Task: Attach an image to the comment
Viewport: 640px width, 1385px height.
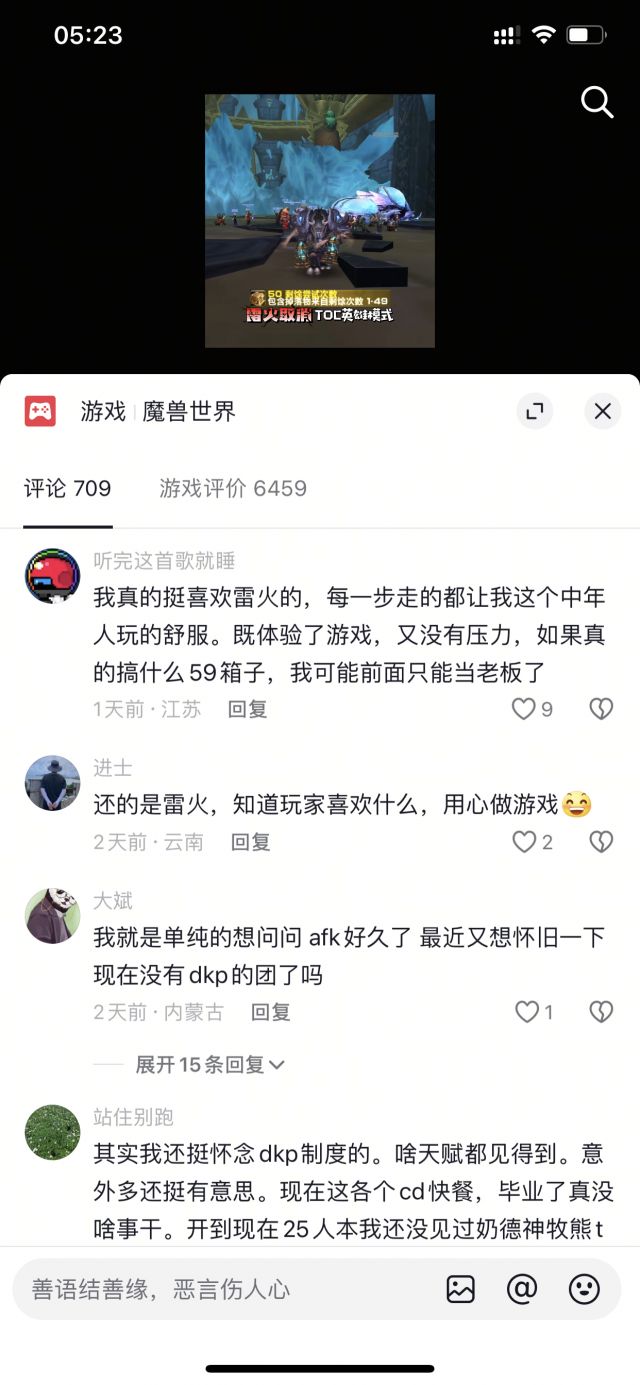Action: 461,1289
